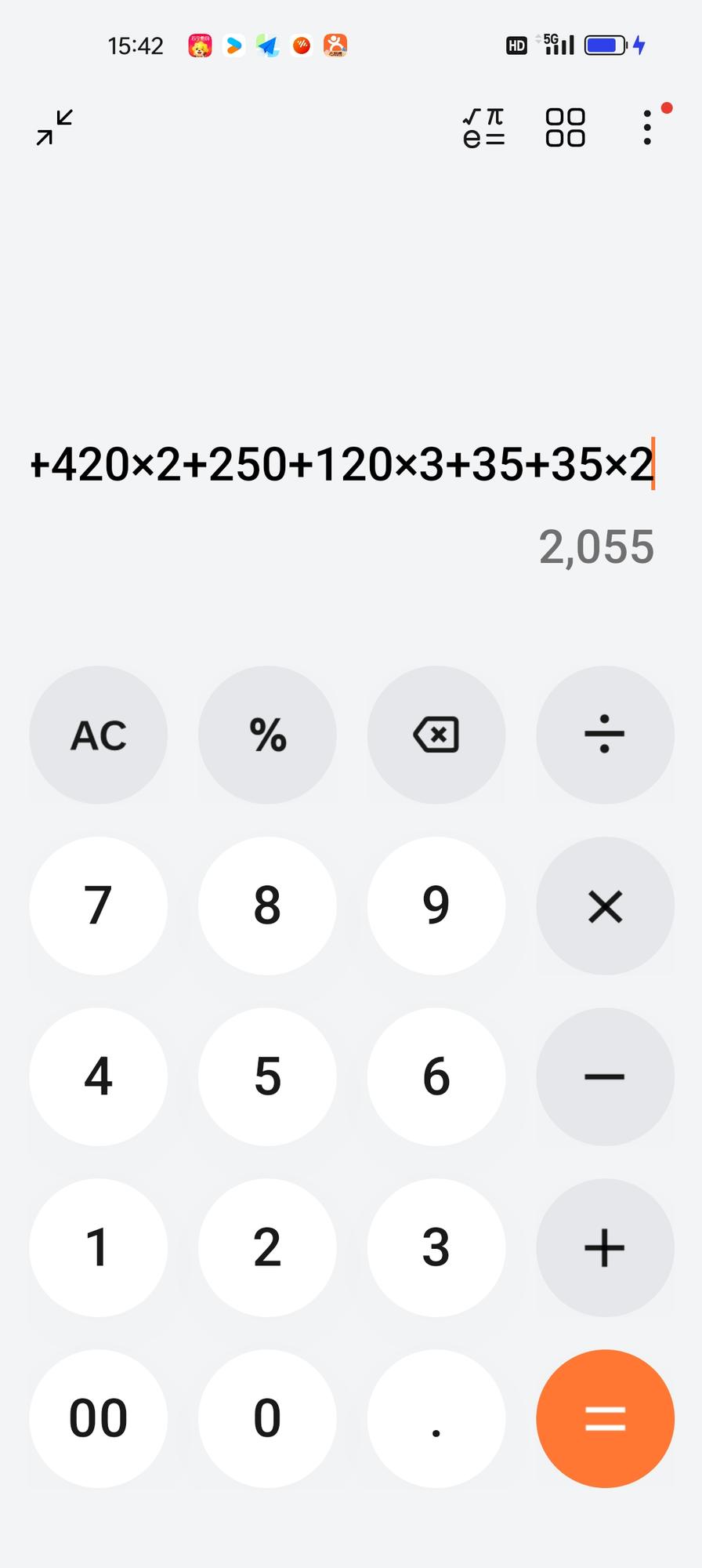Insert the plus operator
Viewport: 702px width, 1568px height.
coord(605,1247)
